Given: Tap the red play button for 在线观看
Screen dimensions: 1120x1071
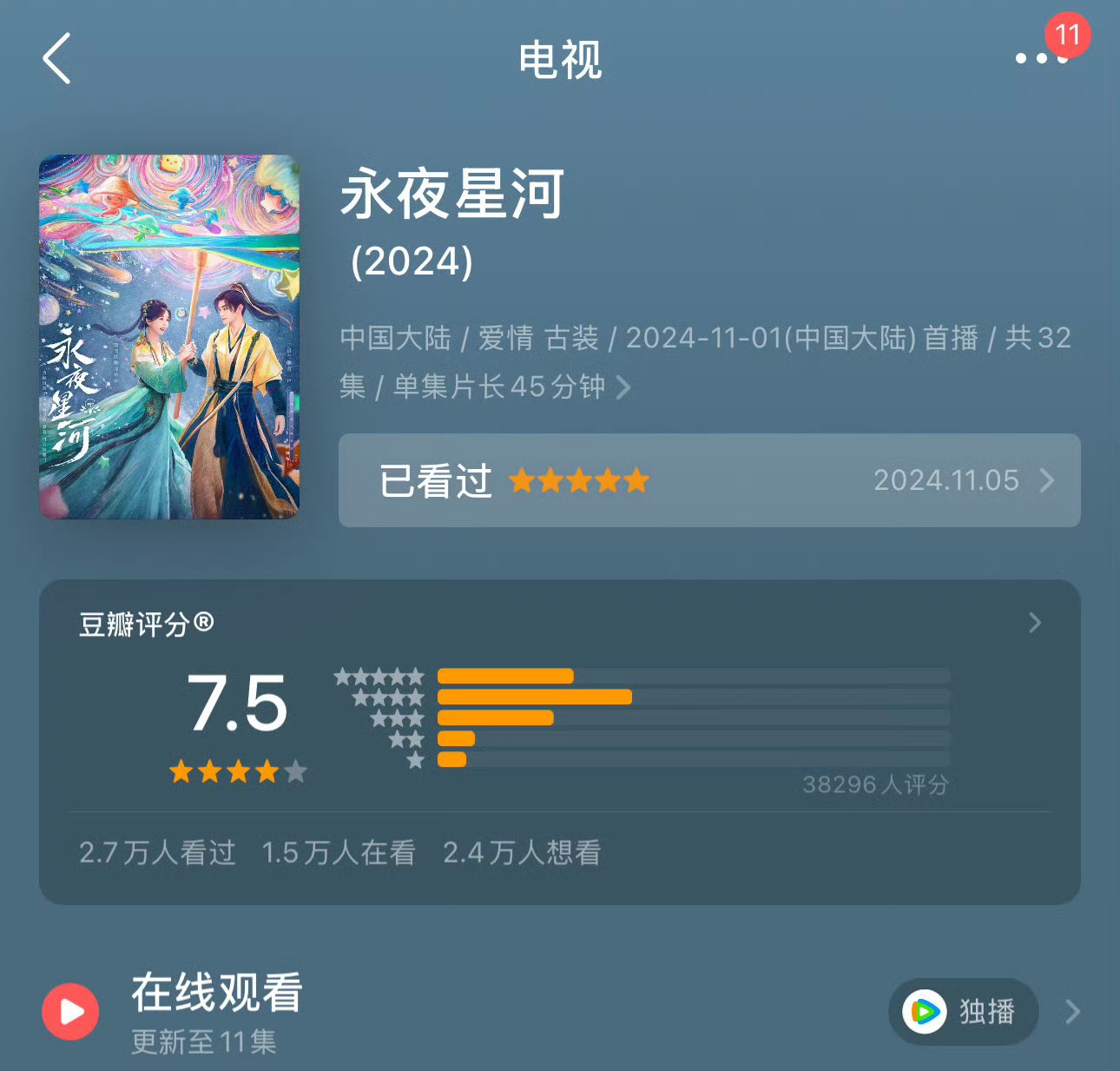Looking at the screenshot, I should pos(70,1012).
